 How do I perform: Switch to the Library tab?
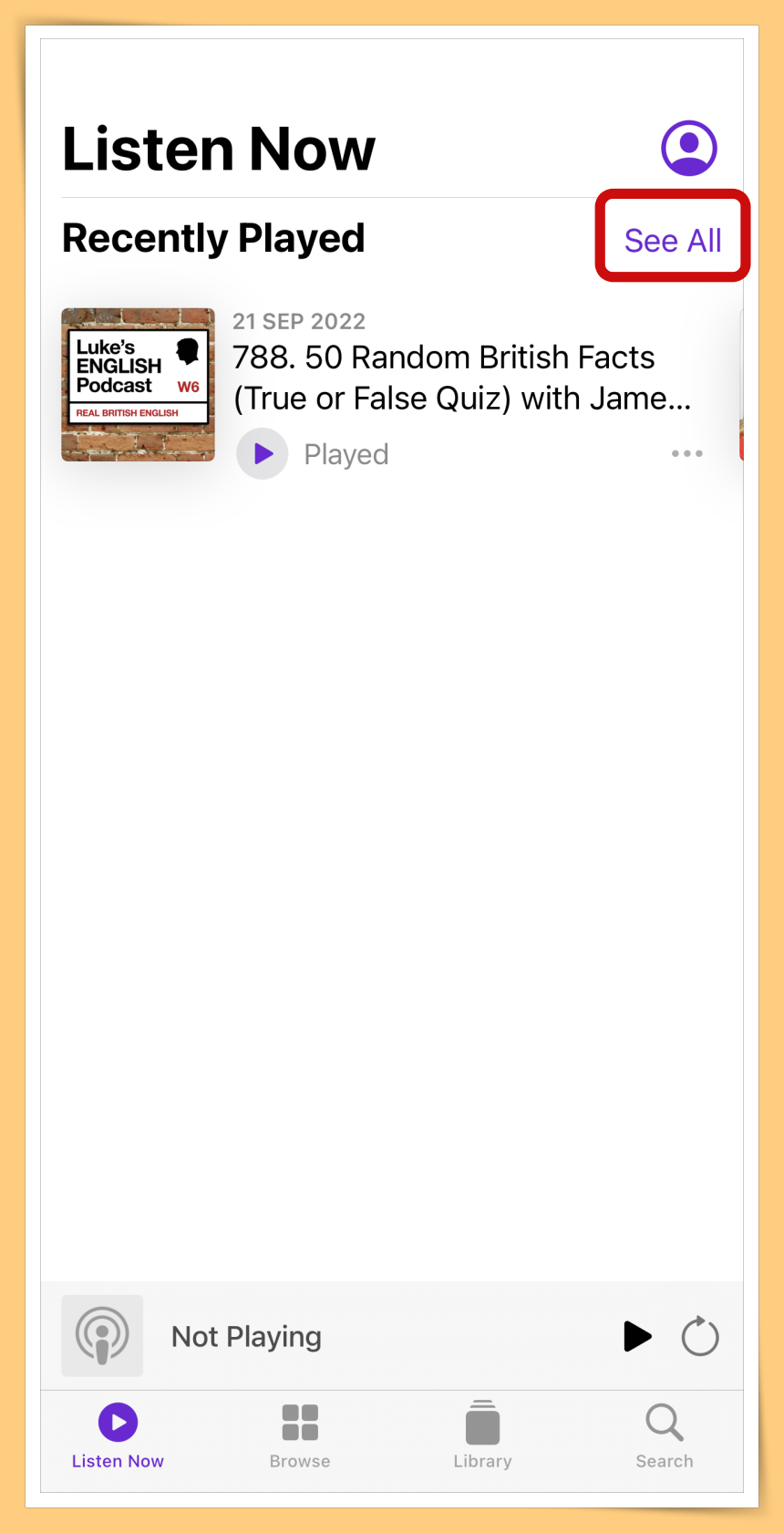click(482, 1435)
